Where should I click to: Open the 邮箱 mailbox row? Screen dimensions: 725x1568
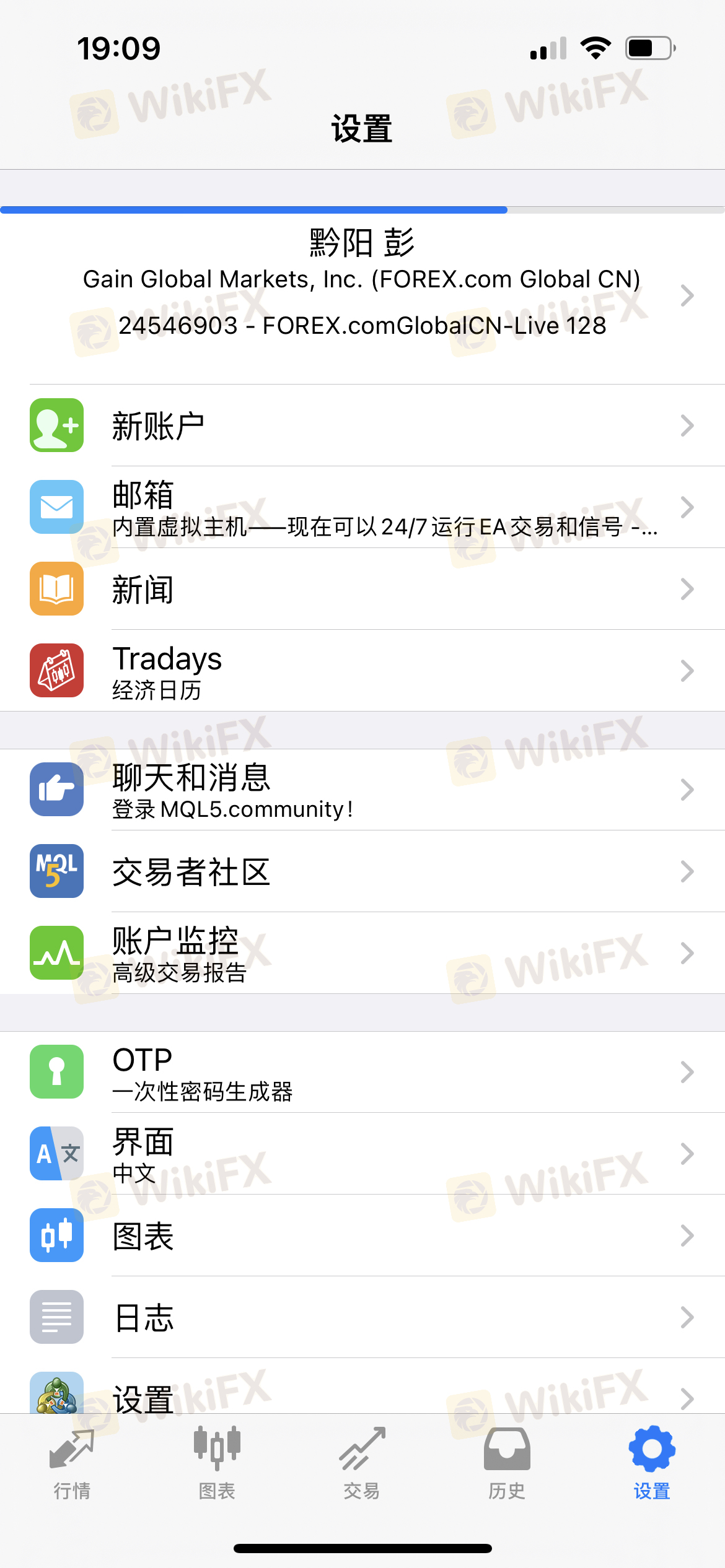pyautogui.click(x=362, y=507)
